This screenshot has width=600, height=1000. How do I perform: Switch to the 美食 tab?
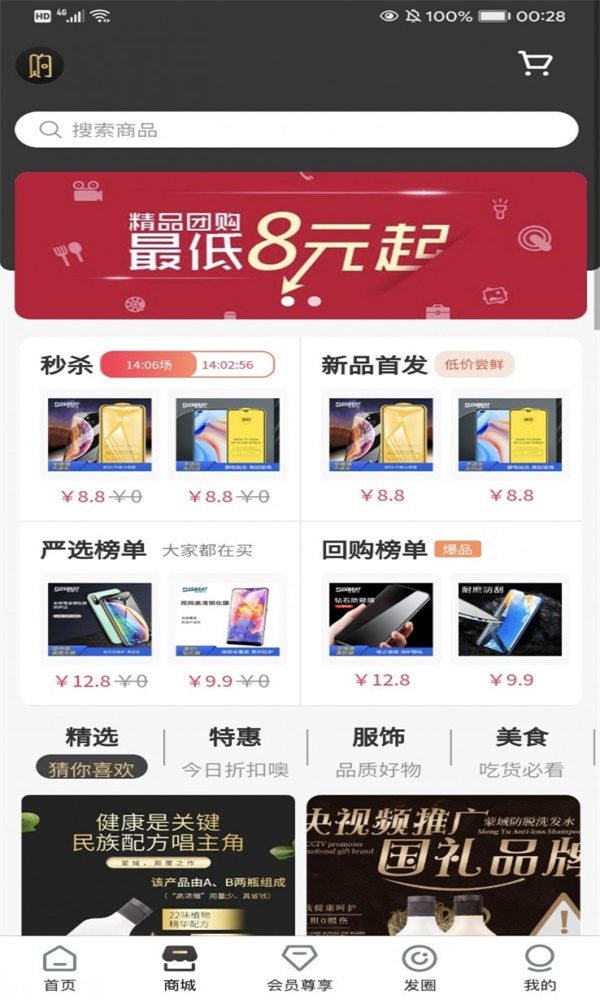click(521, 752)
